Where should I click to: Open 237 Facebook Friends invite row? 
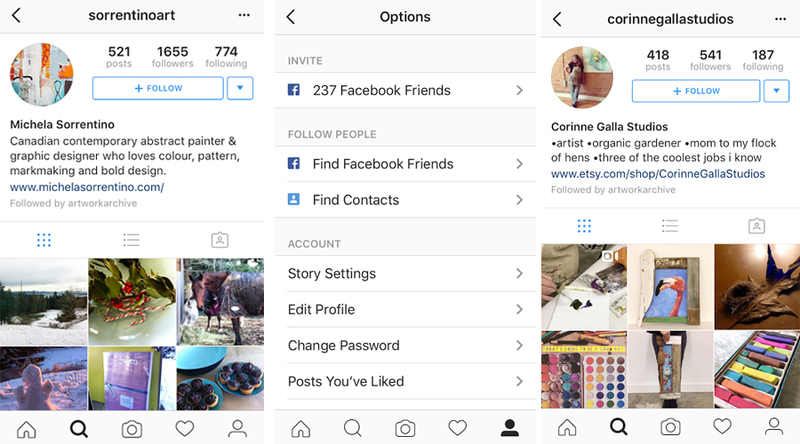click(x=405, y=91)
